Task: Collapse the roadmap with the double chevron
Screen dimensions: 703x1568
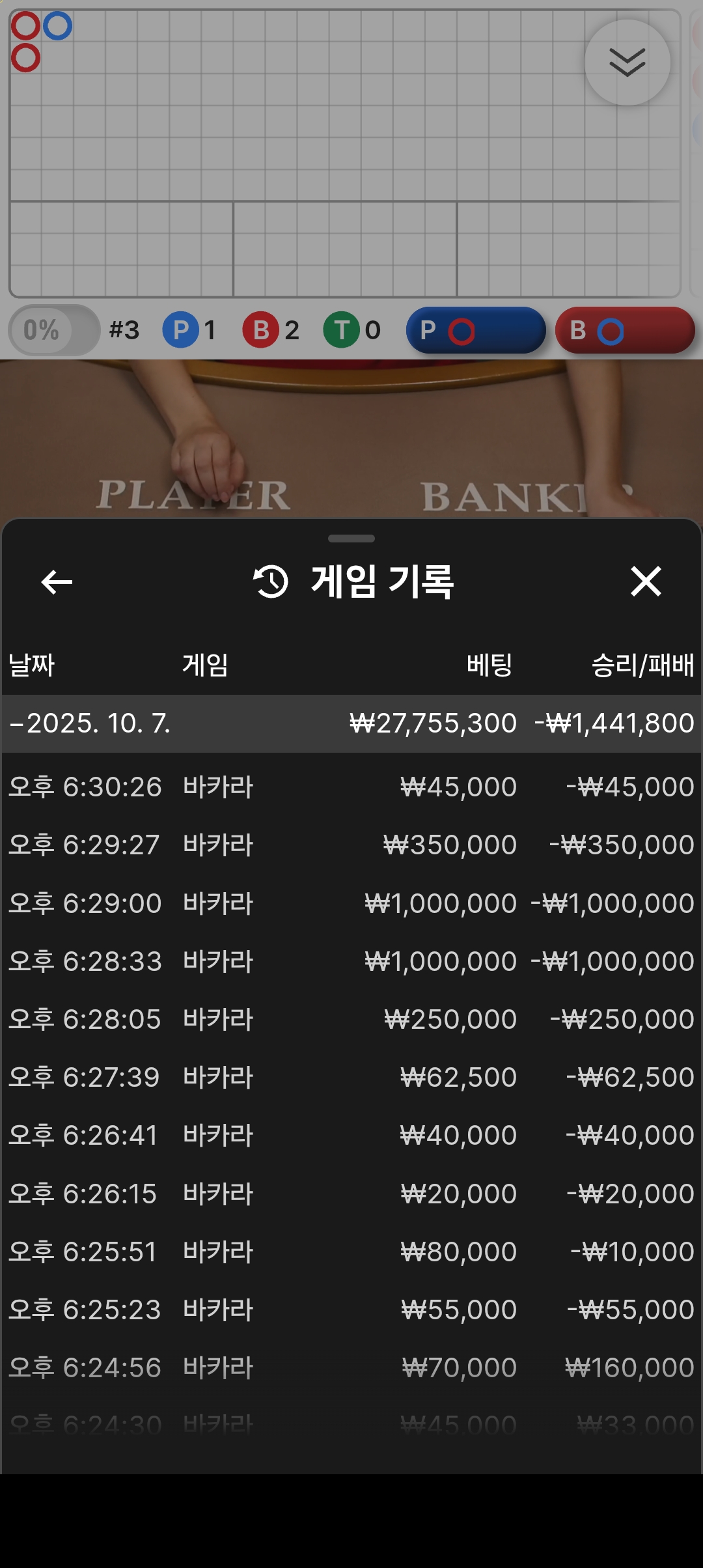Action: click(x=627, y=63)
